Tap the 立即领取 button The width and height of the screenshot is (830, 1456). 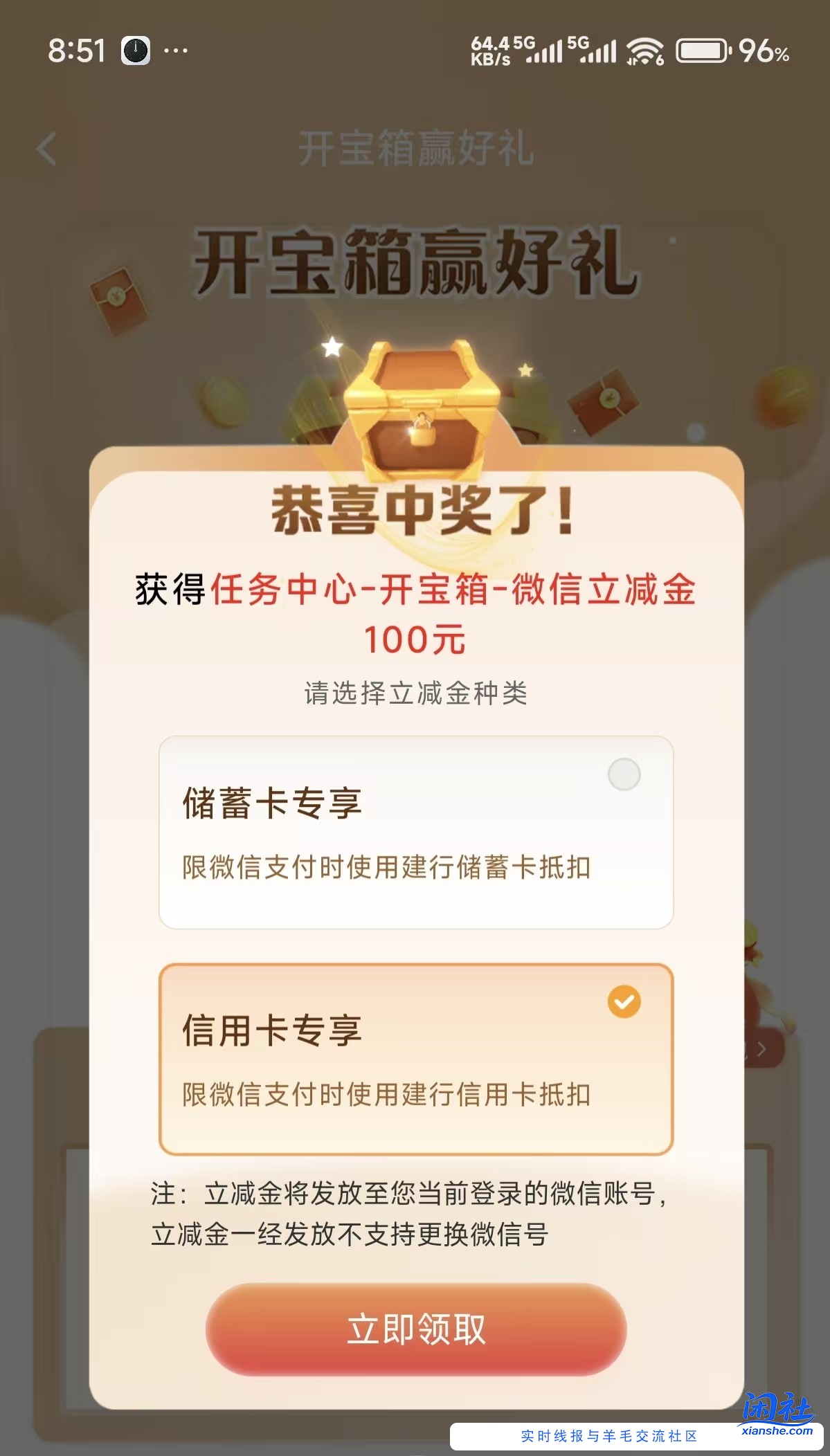click(416, 1329)
